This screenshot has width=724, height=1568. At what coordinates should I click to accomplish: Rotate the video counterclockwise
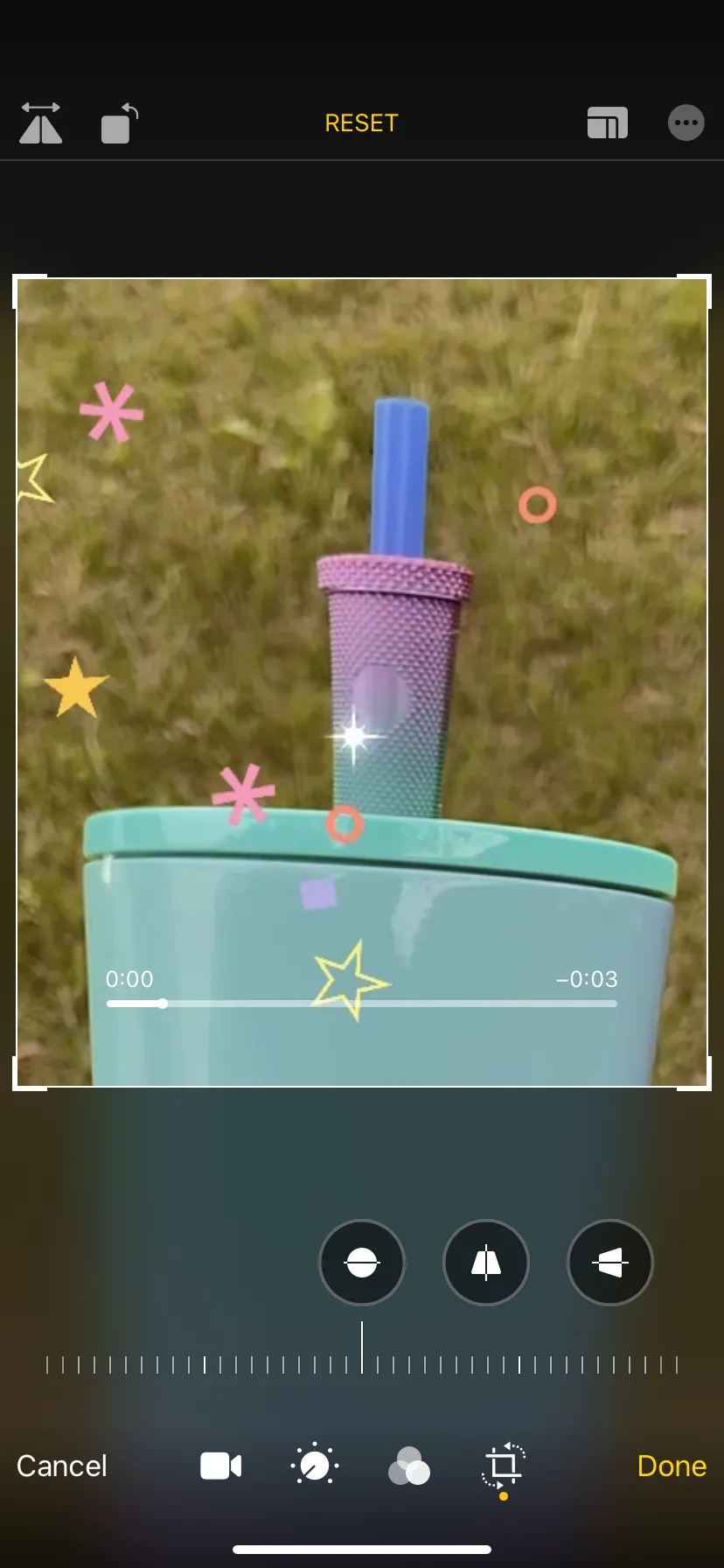(119, 123)
